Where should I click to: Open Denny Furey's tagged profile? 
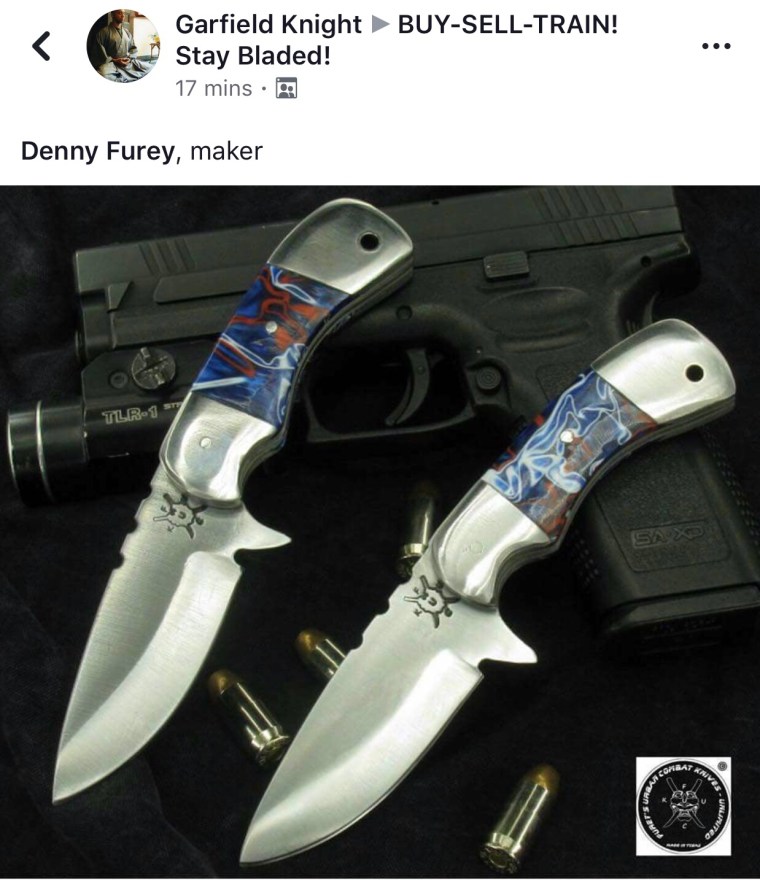point(97,151)
